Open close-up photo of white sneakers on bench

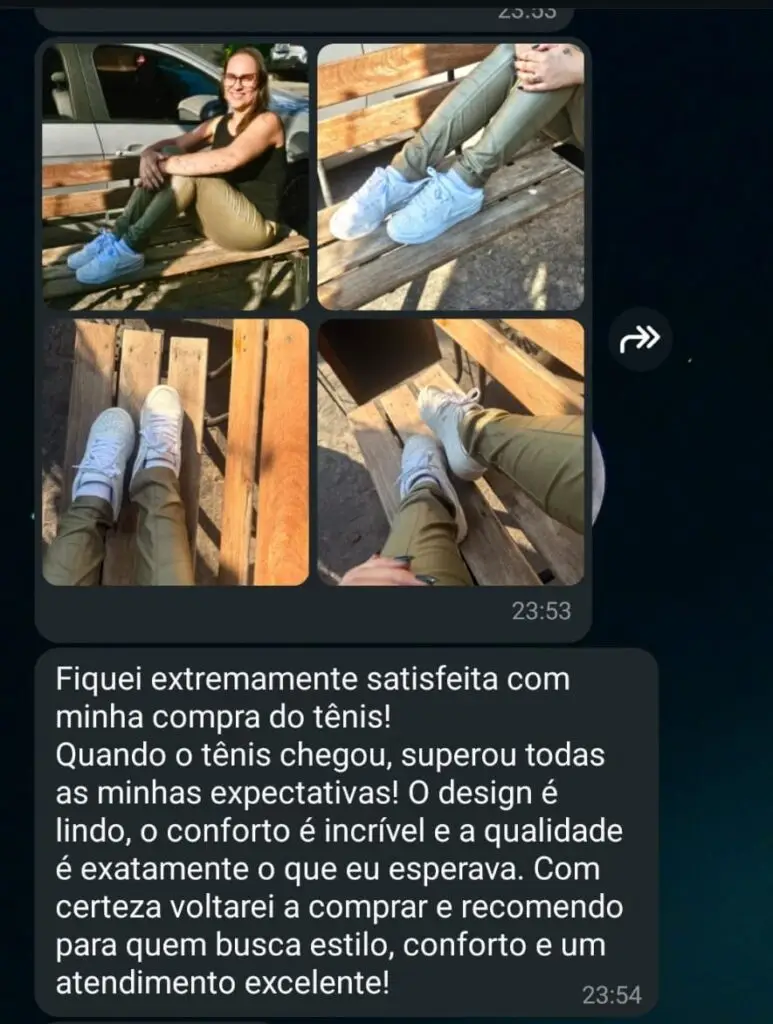click(450, 177)
